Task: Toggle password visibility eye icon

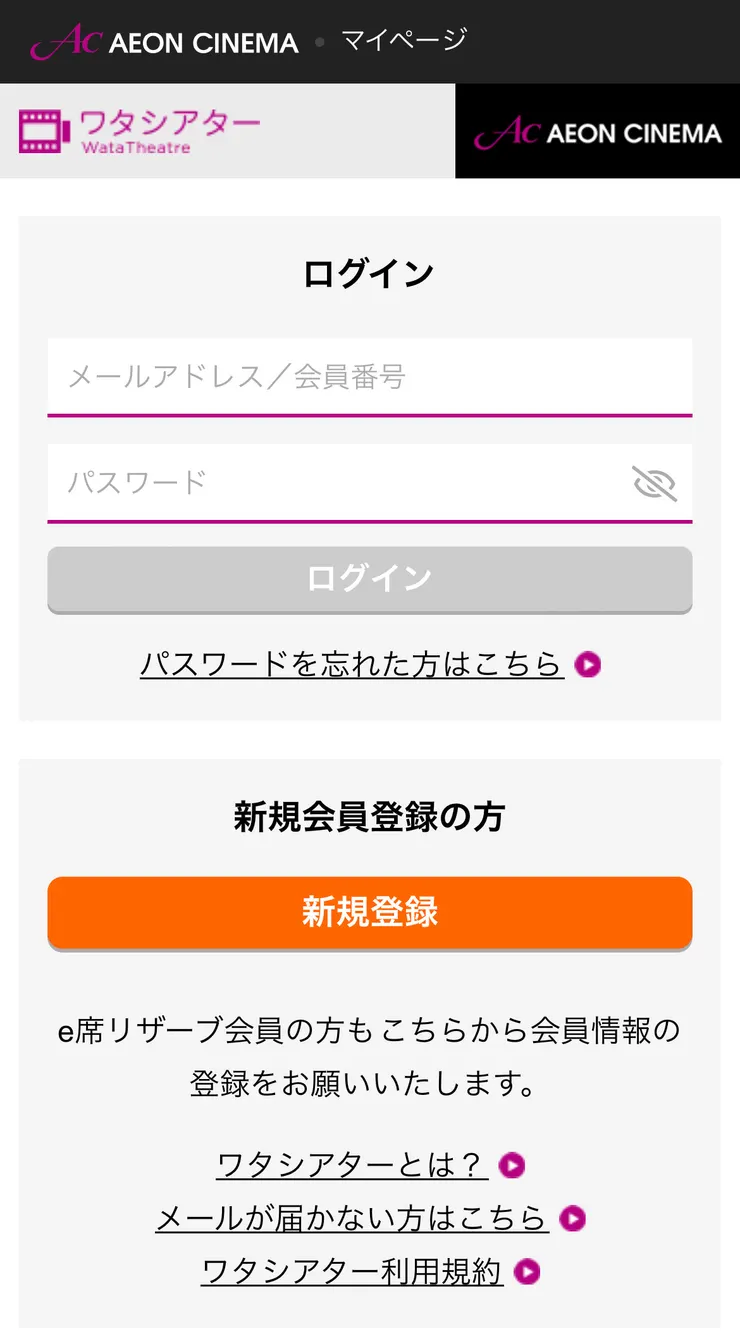Action: pos(654,484)
